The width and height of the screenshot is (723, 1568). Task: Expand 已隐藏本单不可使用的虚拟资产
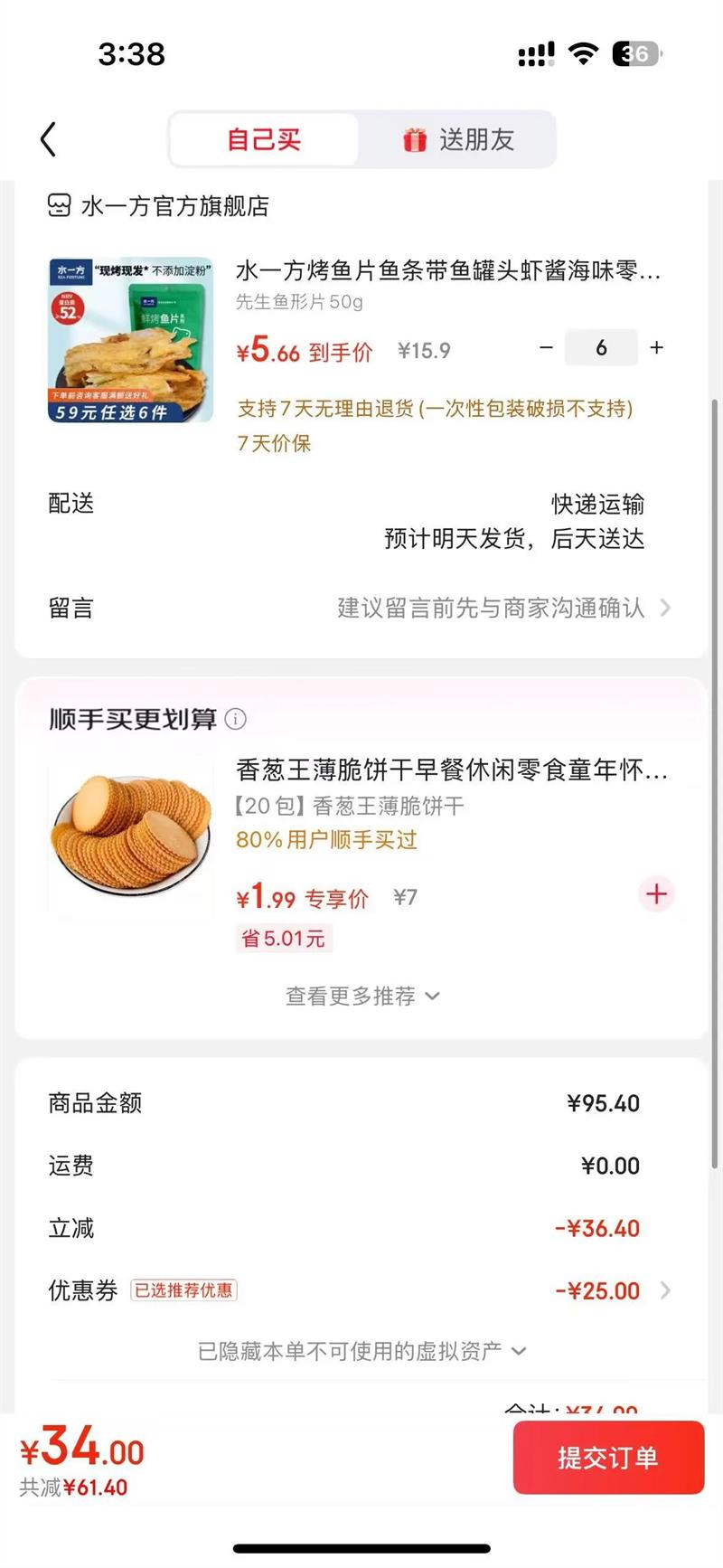point(361,1351)
